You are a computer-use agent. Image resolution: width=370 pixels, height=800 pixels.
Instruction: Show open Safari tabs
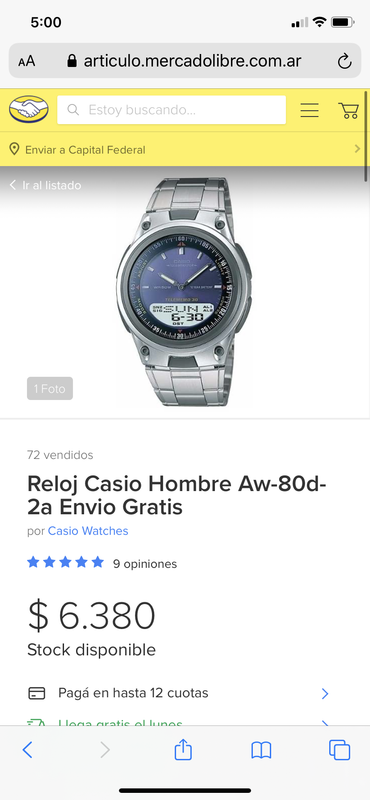tap(339, 750)
